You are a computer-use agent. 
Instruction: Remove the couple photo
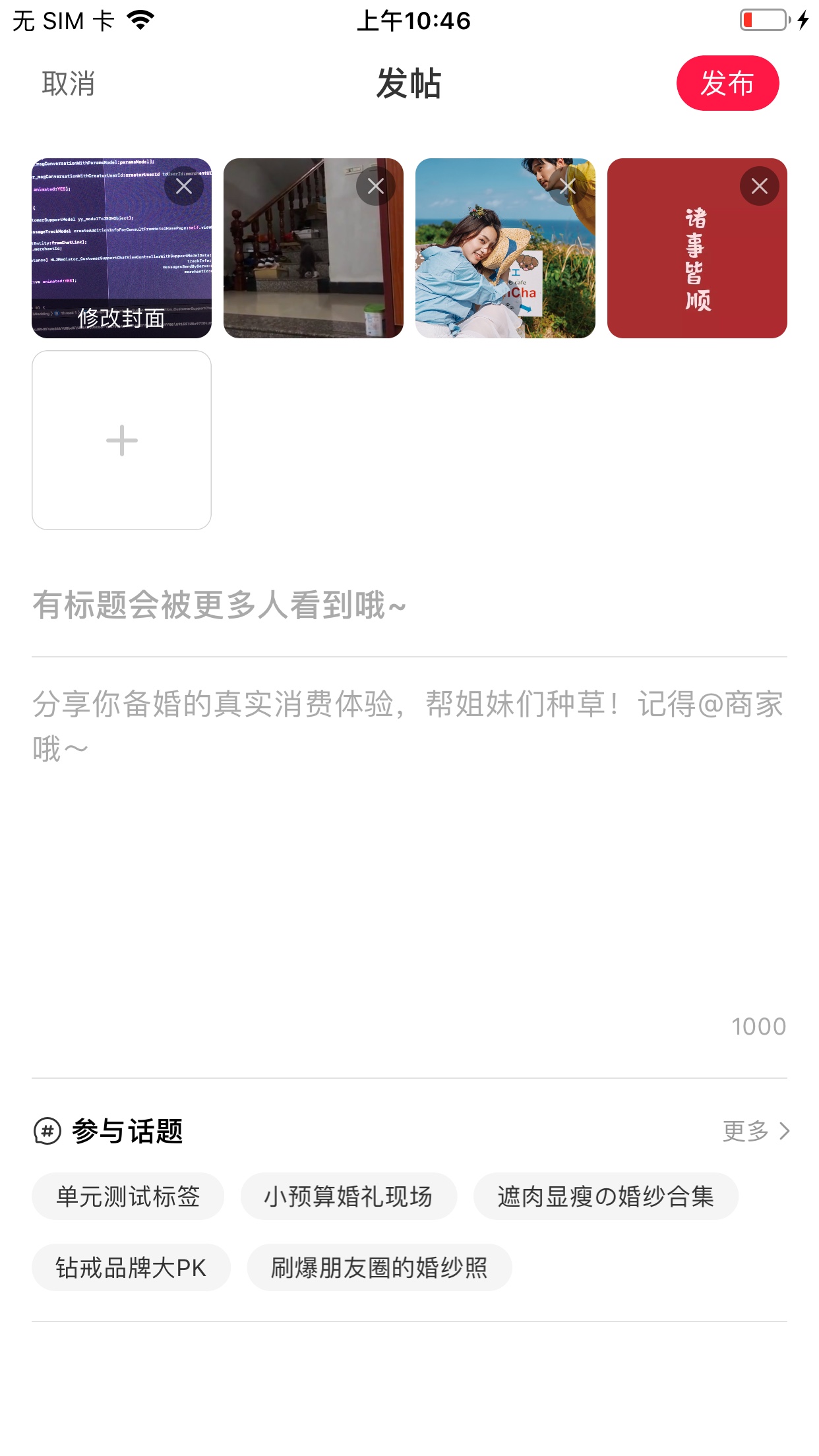568,186
